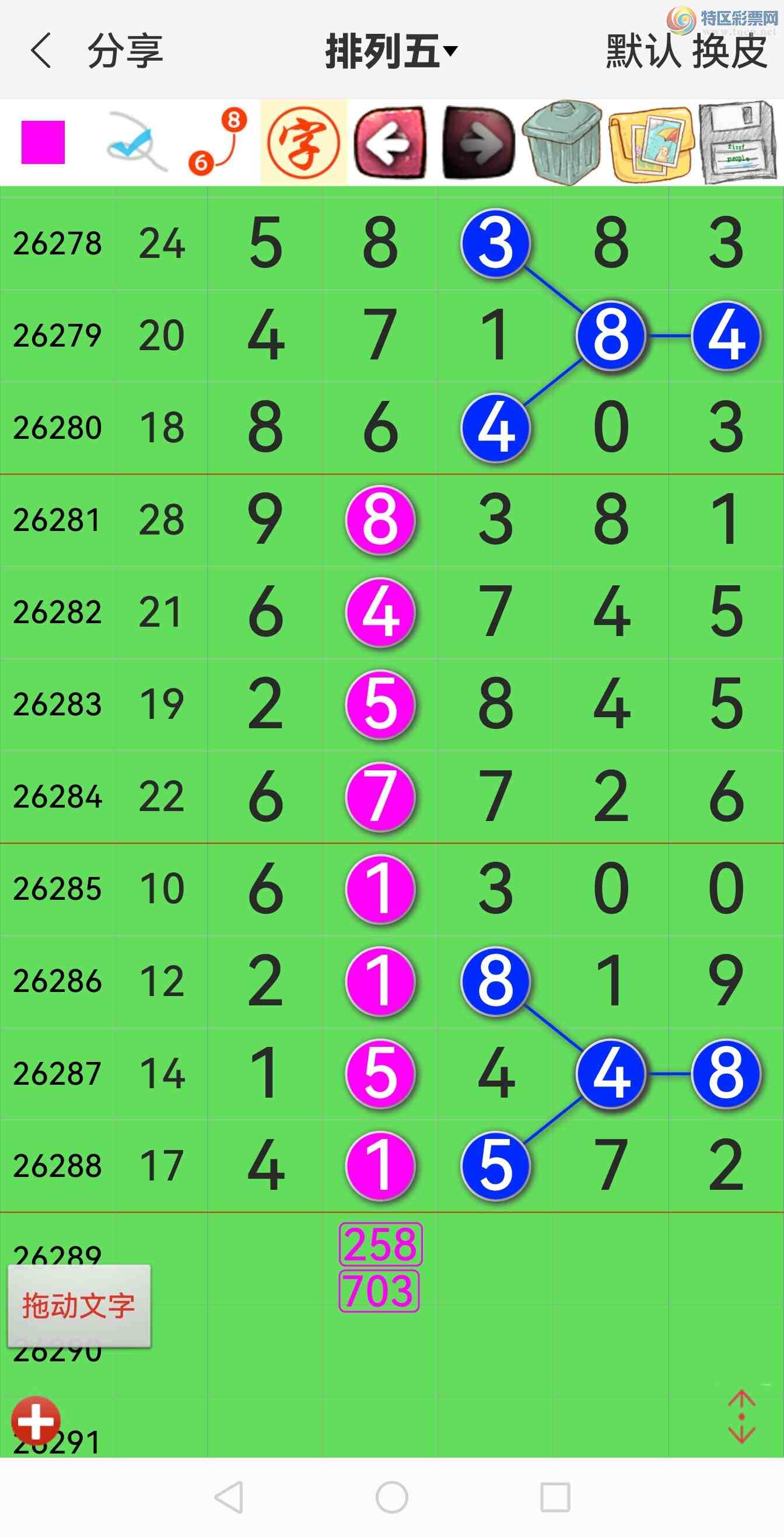
Task: Tap the 拖动文字 button
Action: coord(79,1305)
